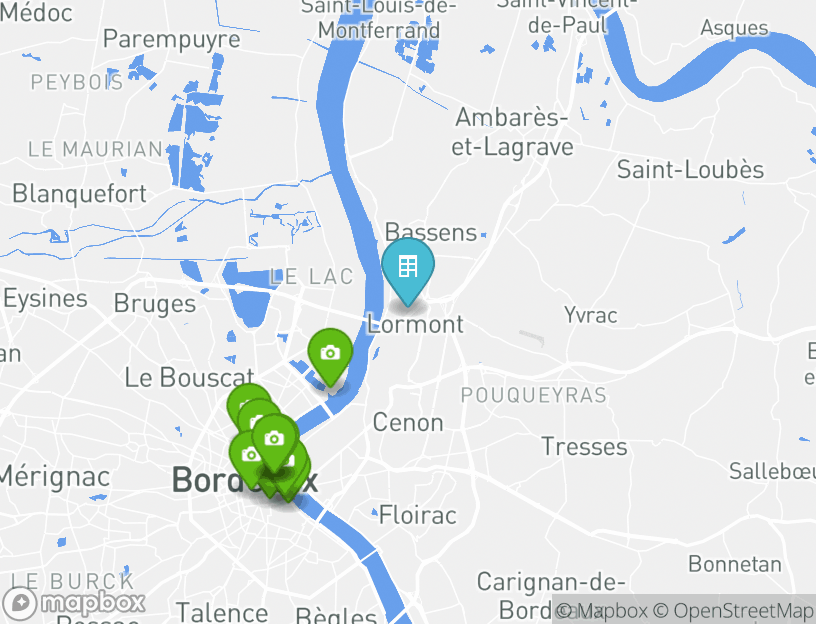Open the OpenStreetMap attribution link
The height and width of the screenshot is (624, 816).
735,610
